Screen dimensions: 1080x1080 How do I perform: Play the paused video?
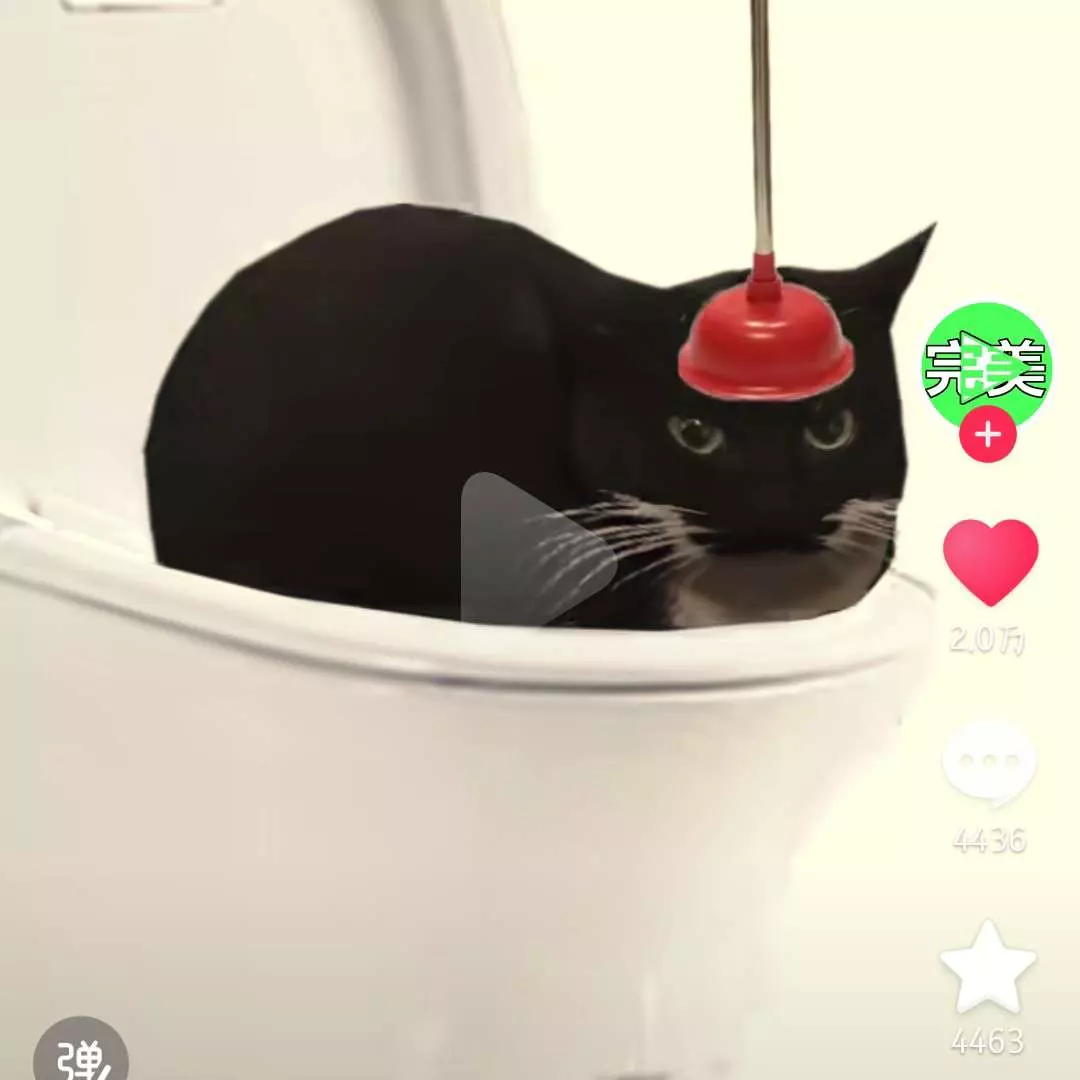(537, 549)
